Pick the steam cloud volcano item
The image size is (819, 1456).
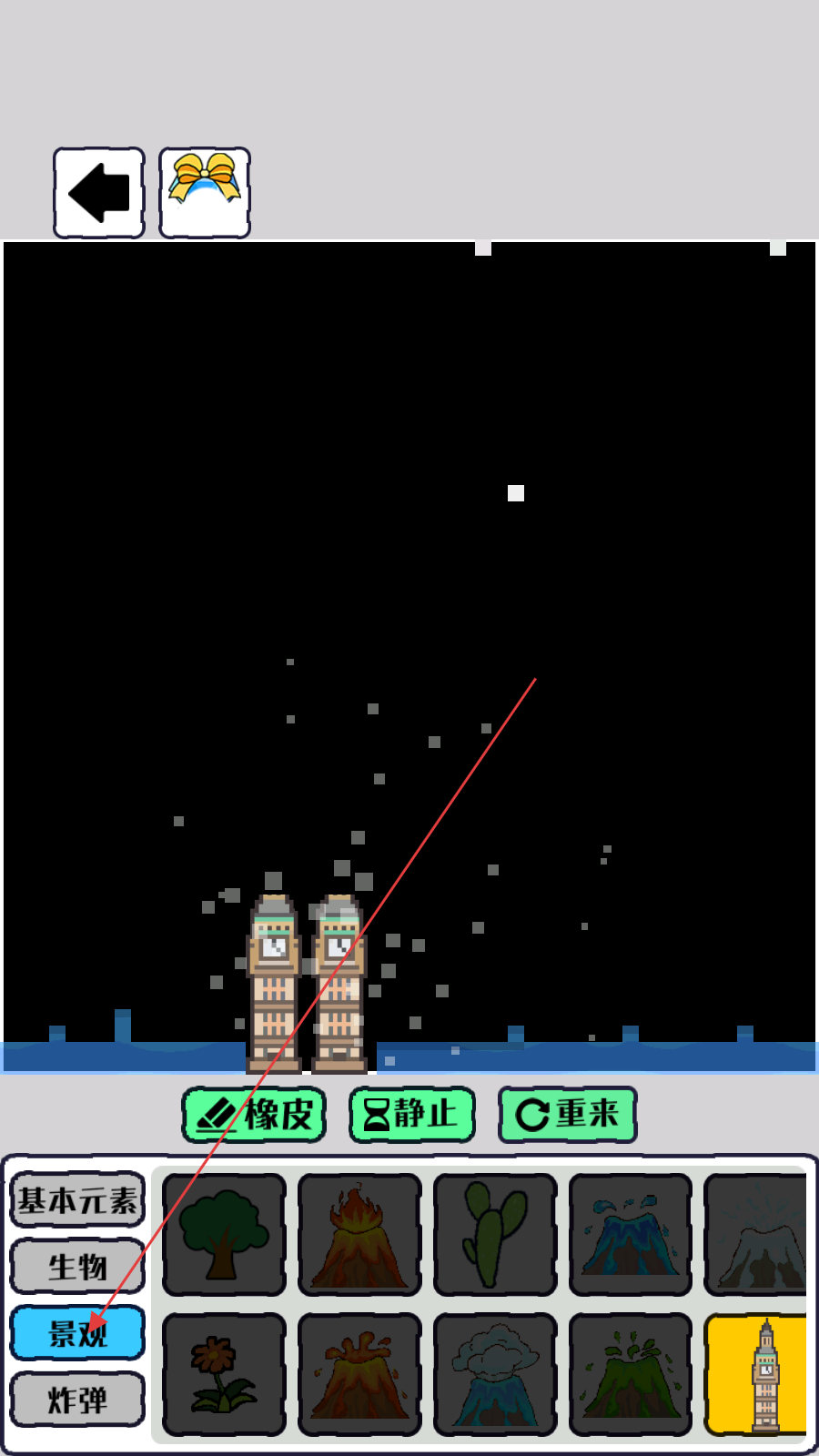tap(495, 1374)
